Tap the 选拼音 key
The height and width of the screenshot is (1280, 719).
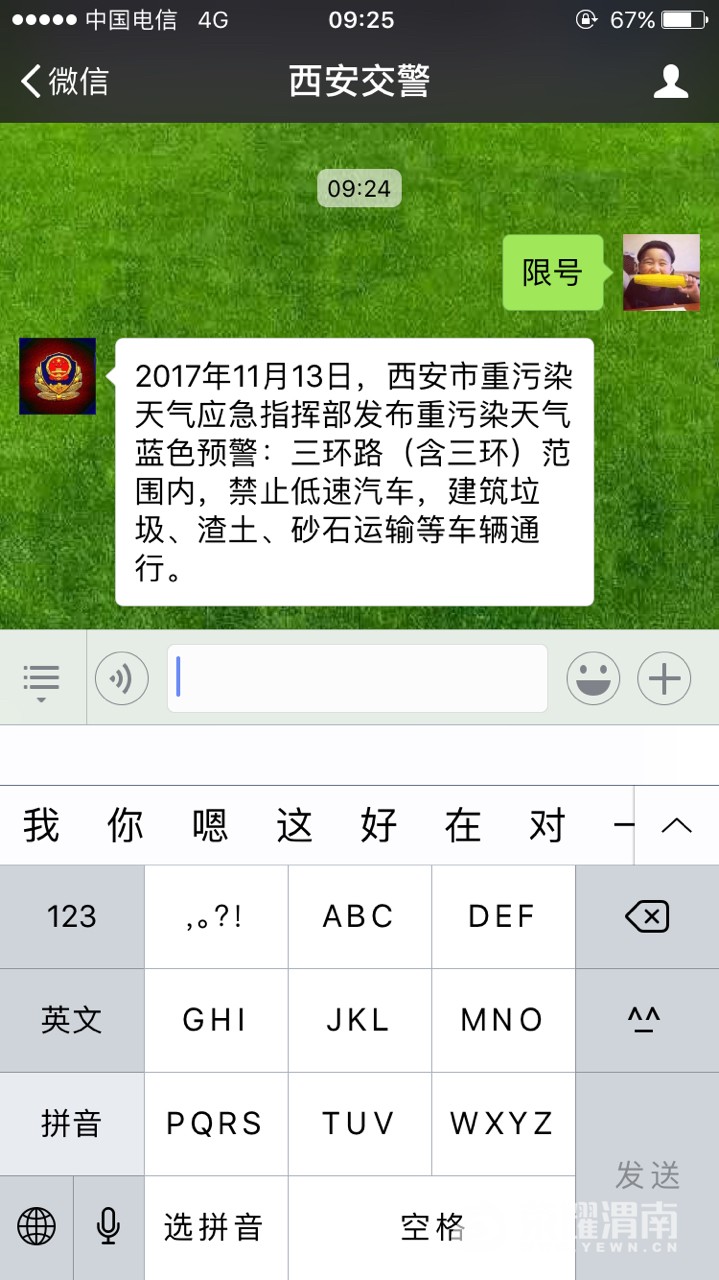(x=215, y=1227)
